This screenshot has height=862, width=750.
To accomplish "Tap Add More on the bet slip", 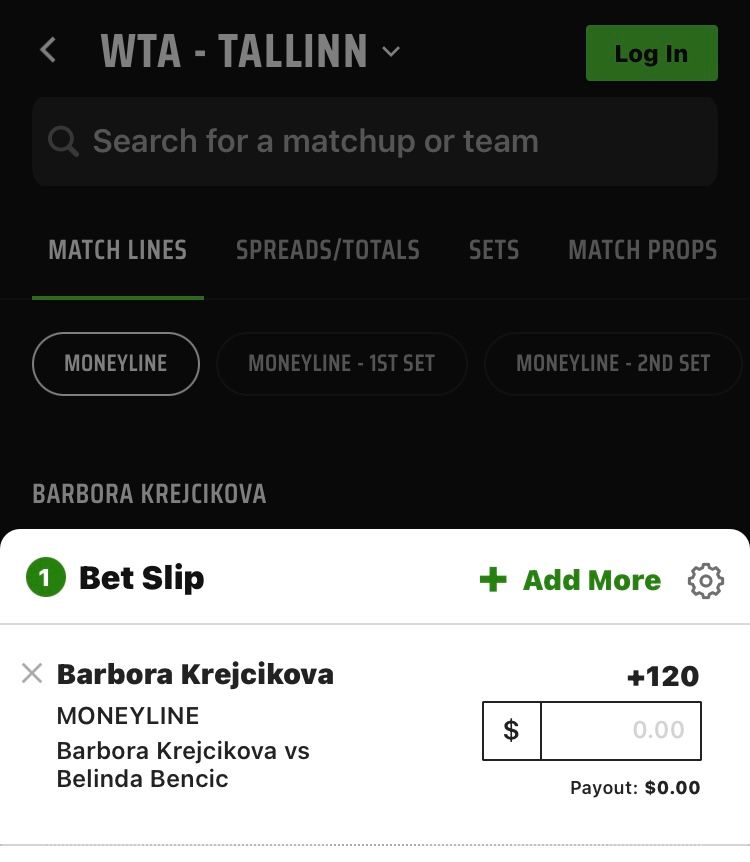I will coord(571,580).
